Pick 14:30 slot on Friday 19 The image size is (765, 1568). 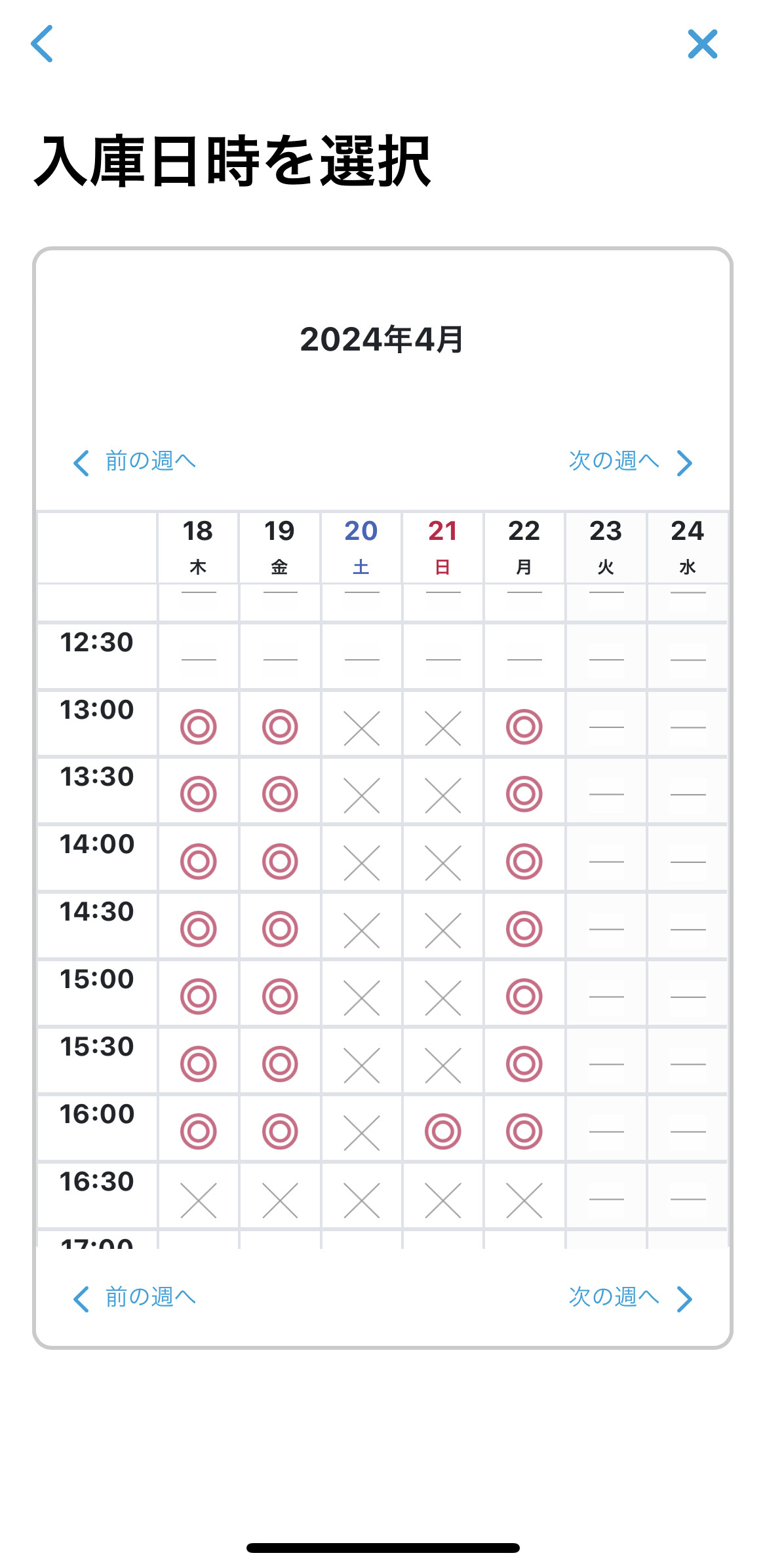tap(280, 929)
